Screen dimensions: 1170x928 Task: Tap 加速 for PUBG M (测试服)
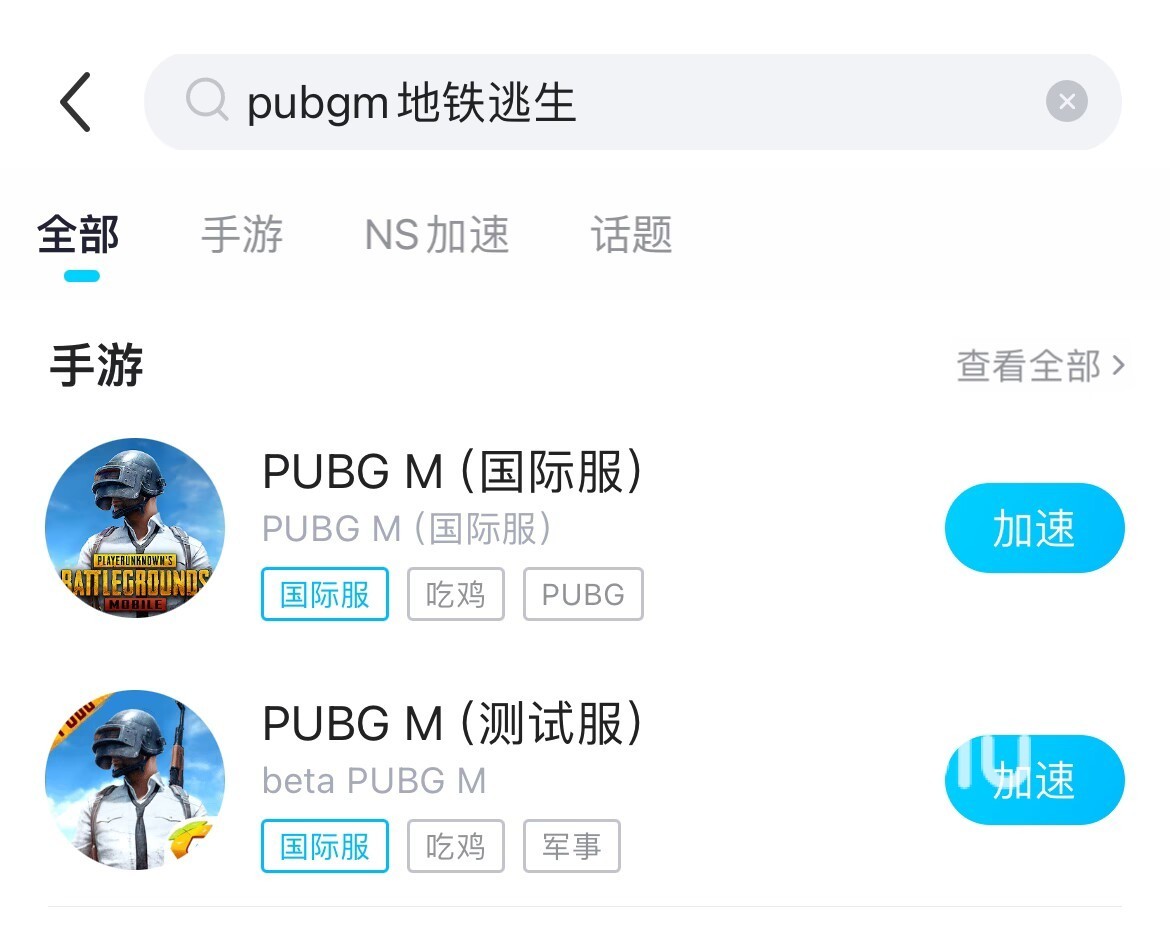pos(1034,780)
